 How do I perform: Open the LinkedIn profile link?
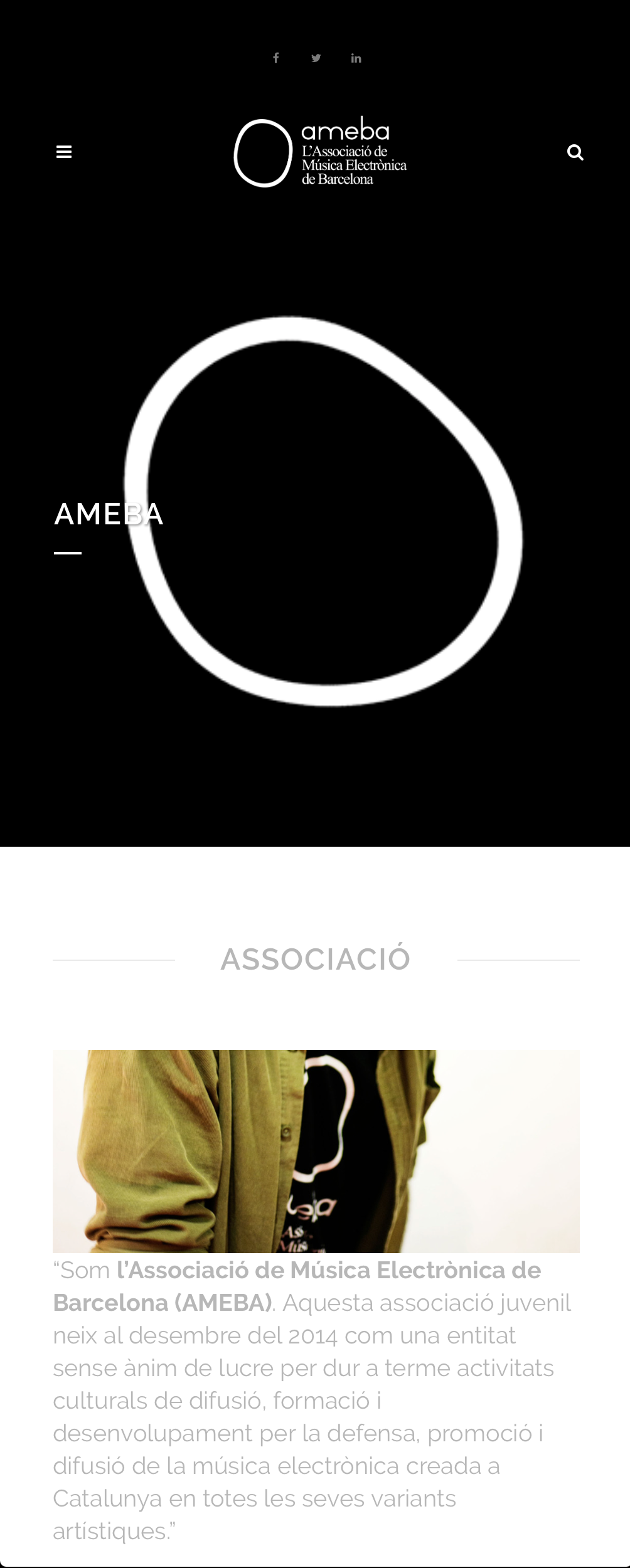click(356, 58)
